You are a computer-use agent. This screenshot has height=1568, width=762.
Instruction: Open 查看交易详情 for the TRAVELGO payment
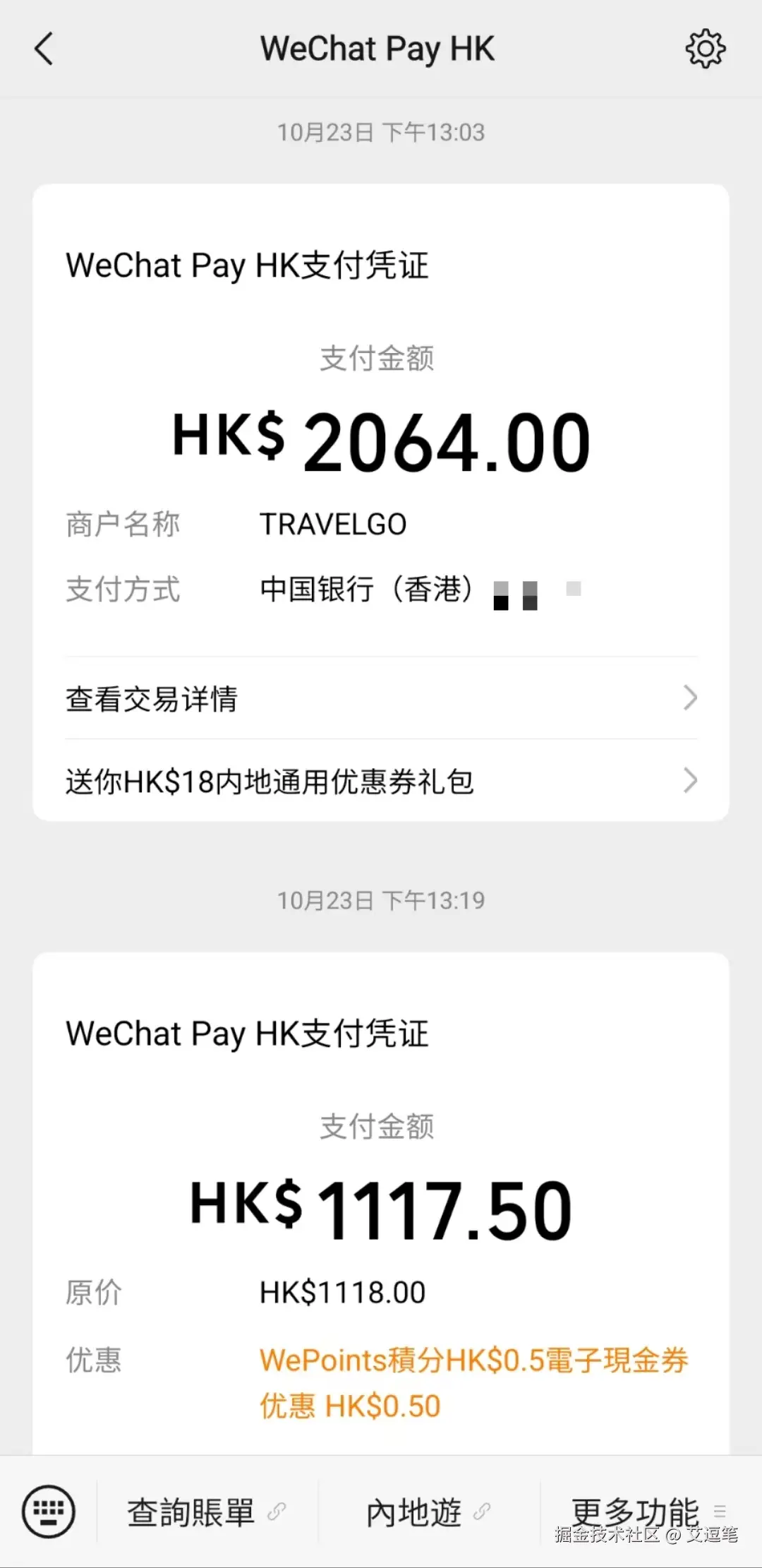click(381, 699)
